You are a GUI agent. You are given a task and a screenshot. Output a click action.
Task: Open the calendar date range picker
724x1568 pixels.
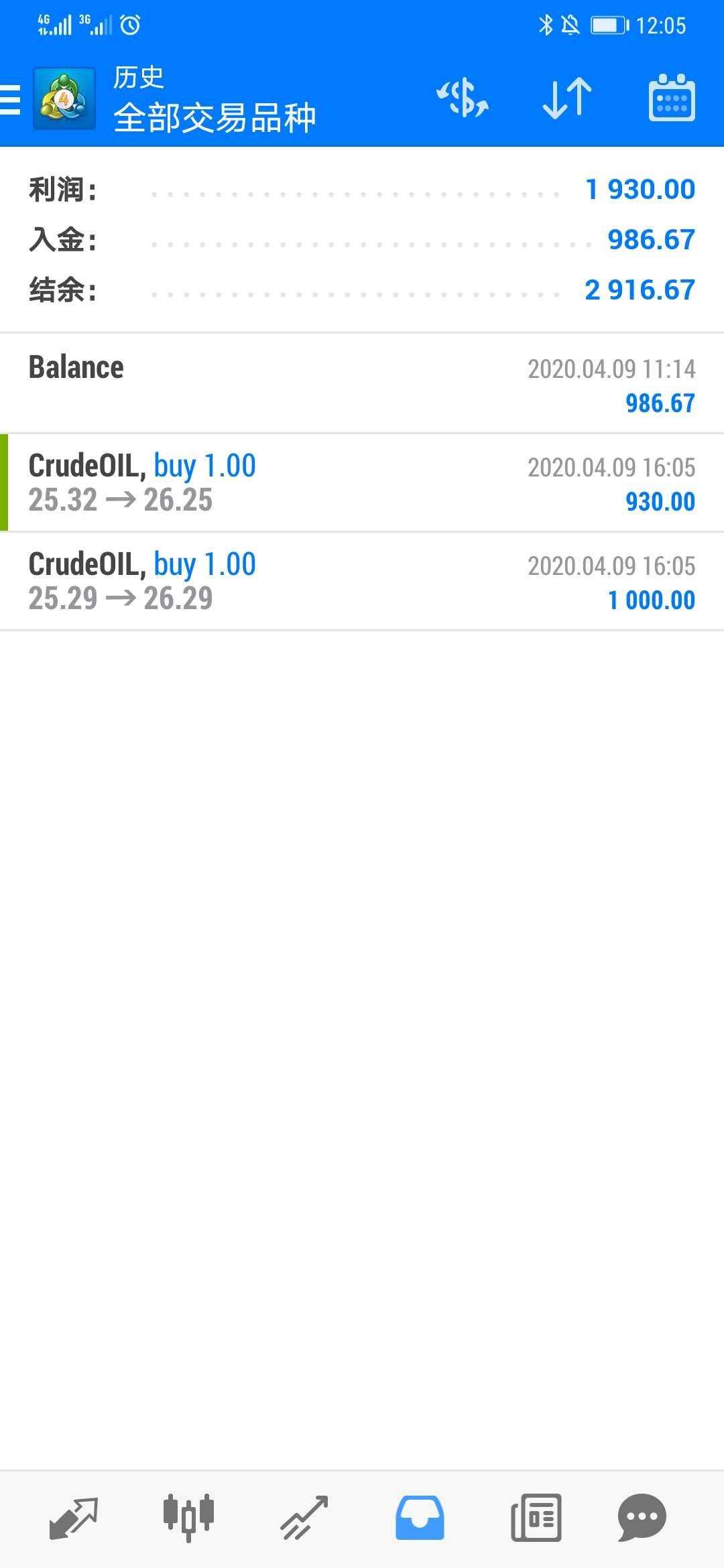tap(672, 99)
